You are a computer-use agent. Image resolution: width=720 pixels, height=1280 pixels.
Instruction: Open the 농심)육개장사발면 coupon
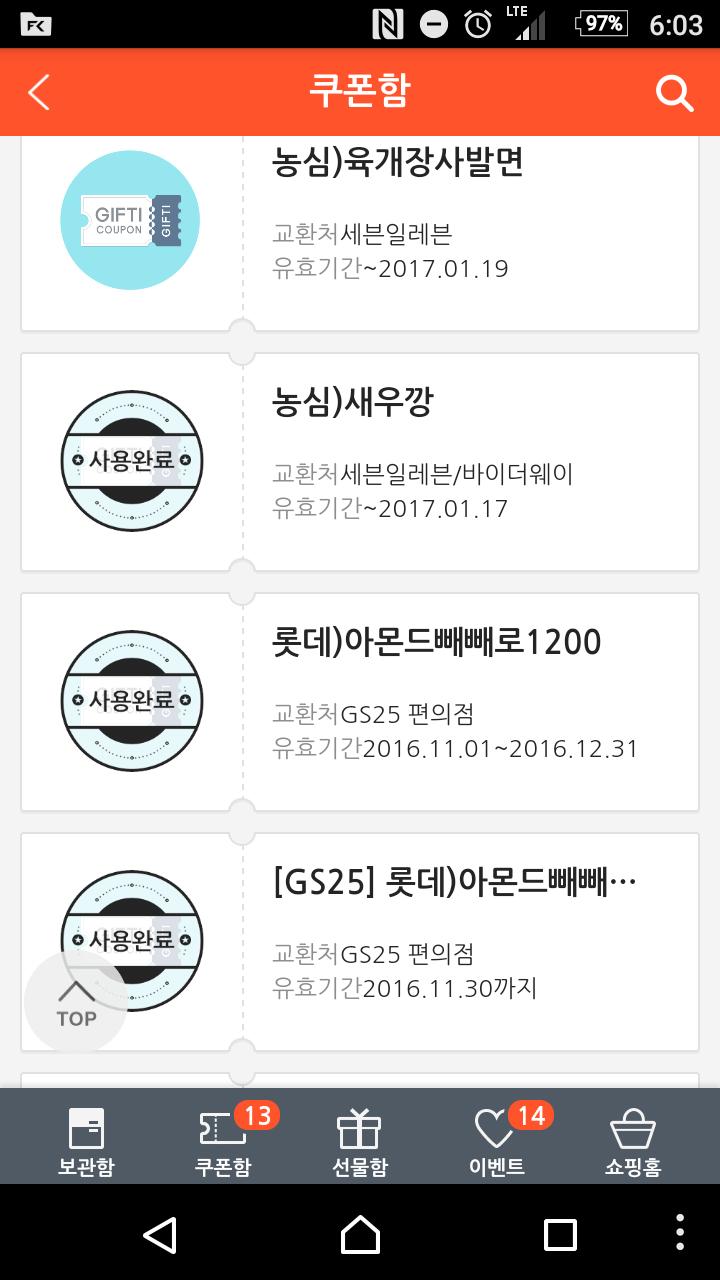(x=398, y=163)
